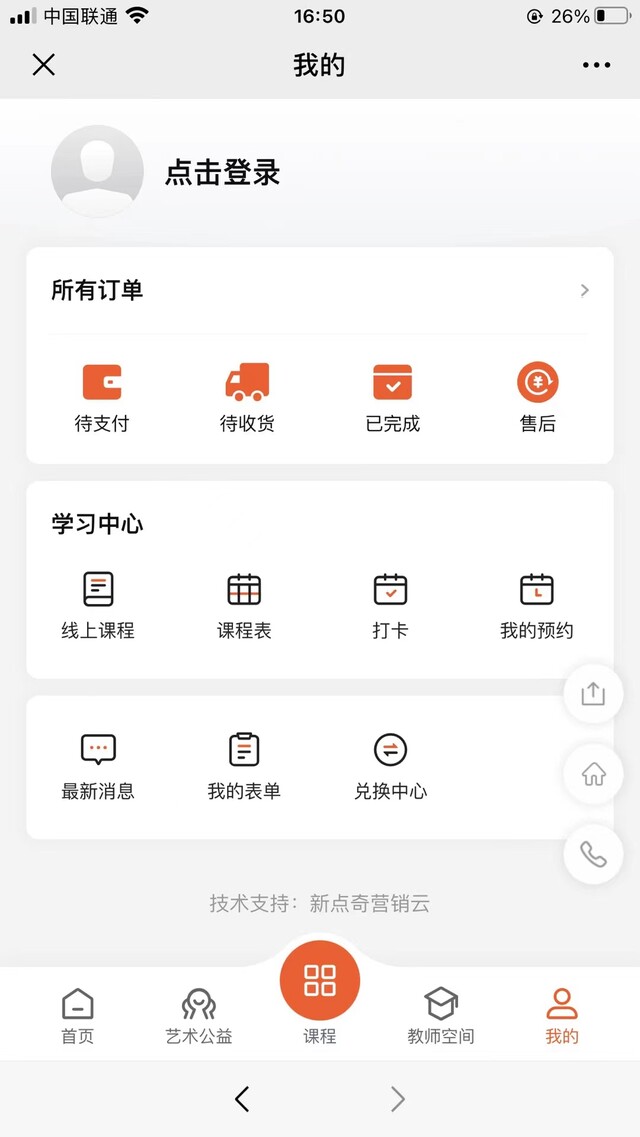The height and width of the screenshot is (1137, 640).
Task: View 待收货 orders awaiting delivery
Action: [247, 397]
